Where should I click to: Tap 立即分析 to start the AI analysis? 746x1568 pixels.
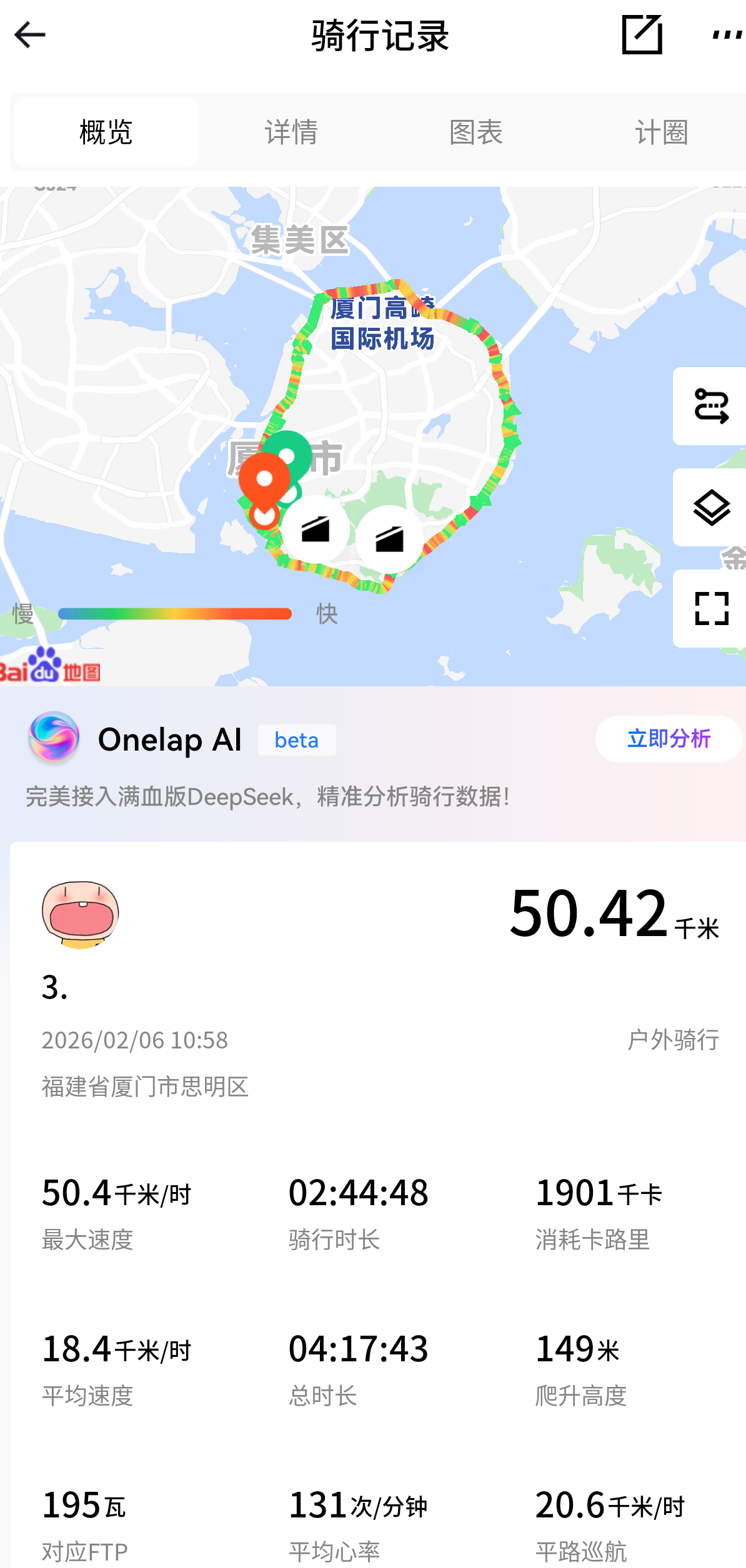point(668,739)
